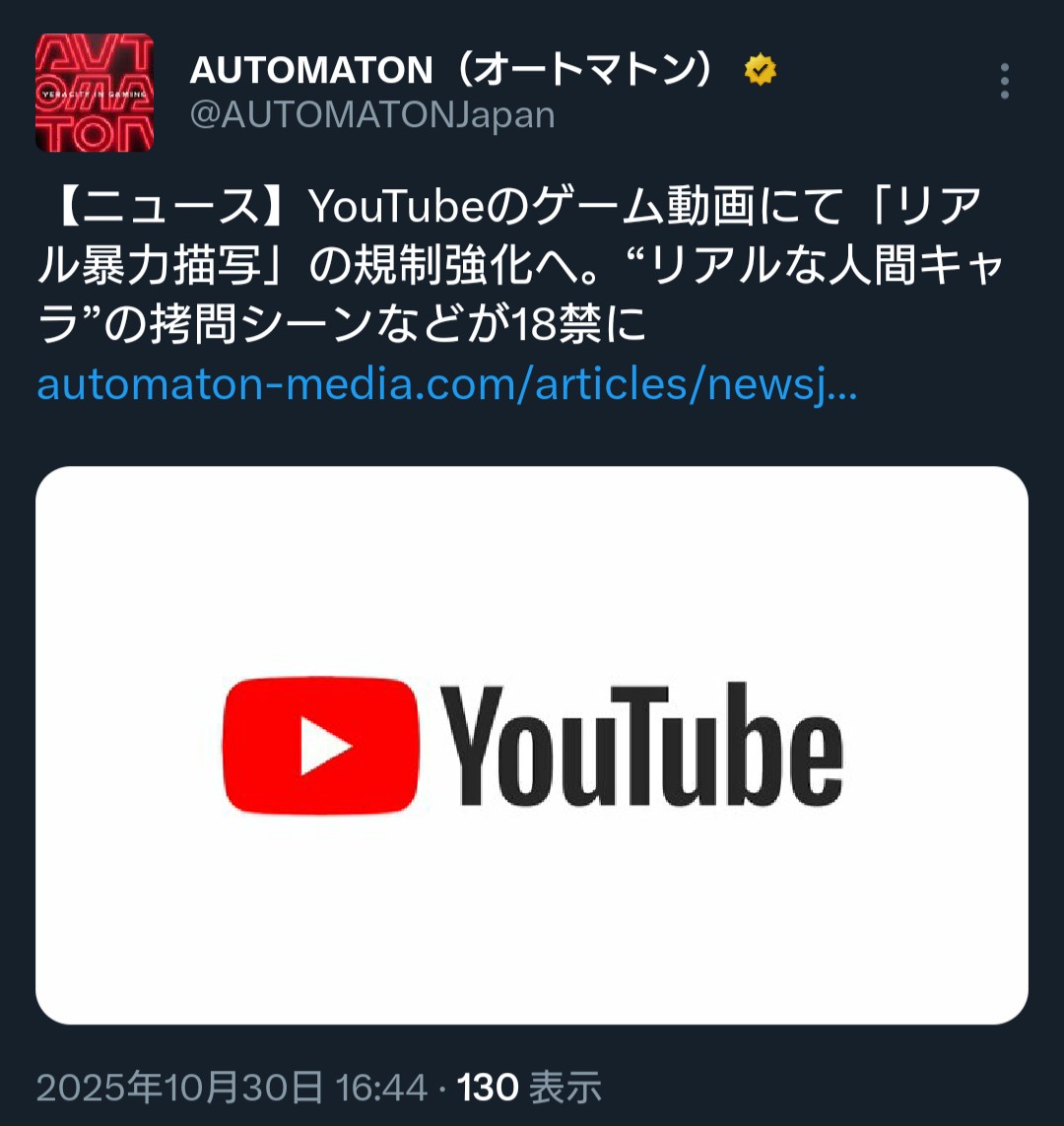
Task: Open AUTOMATON's profile picture
Action: [x=95, y=93]
